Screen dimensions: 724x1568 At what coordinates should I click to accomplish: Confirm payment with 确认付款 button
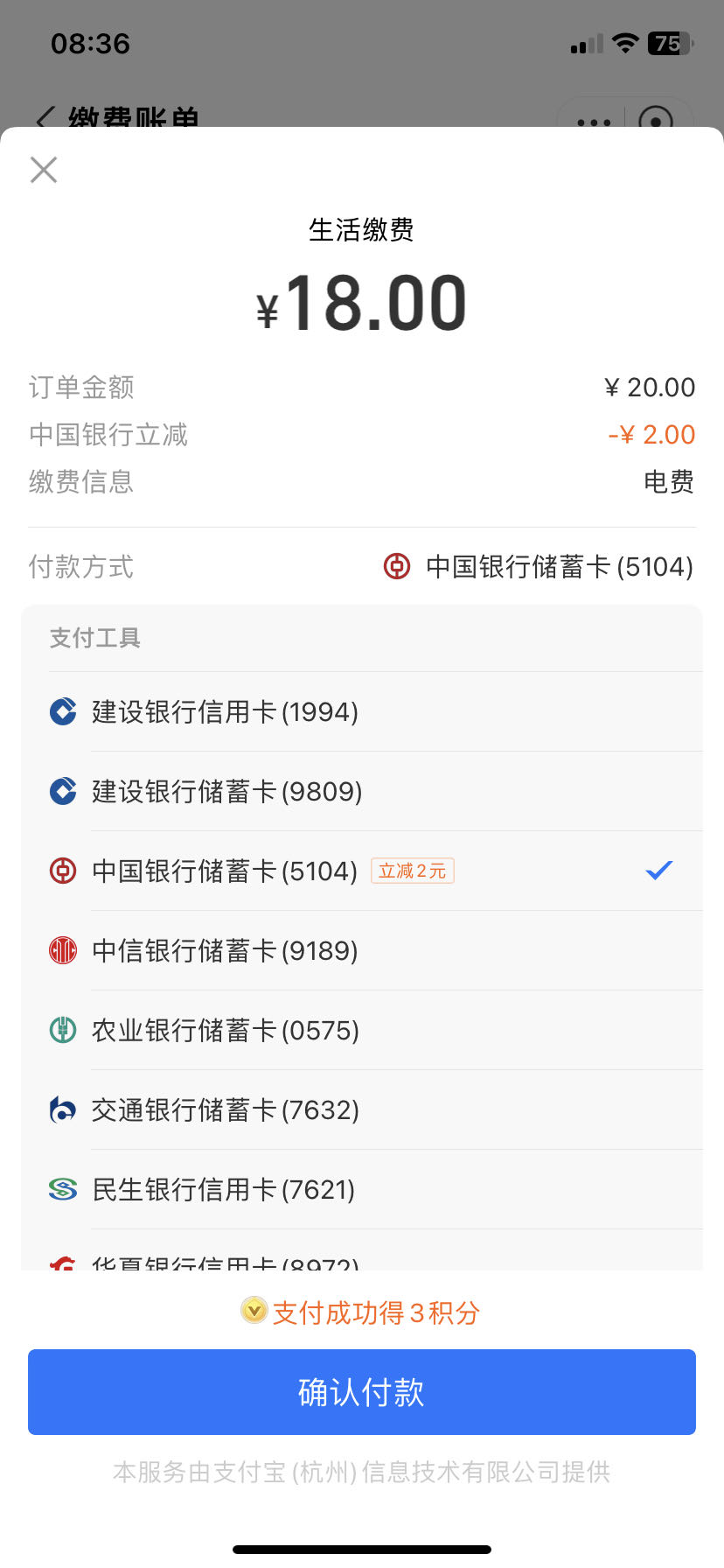click(362, 1391)
